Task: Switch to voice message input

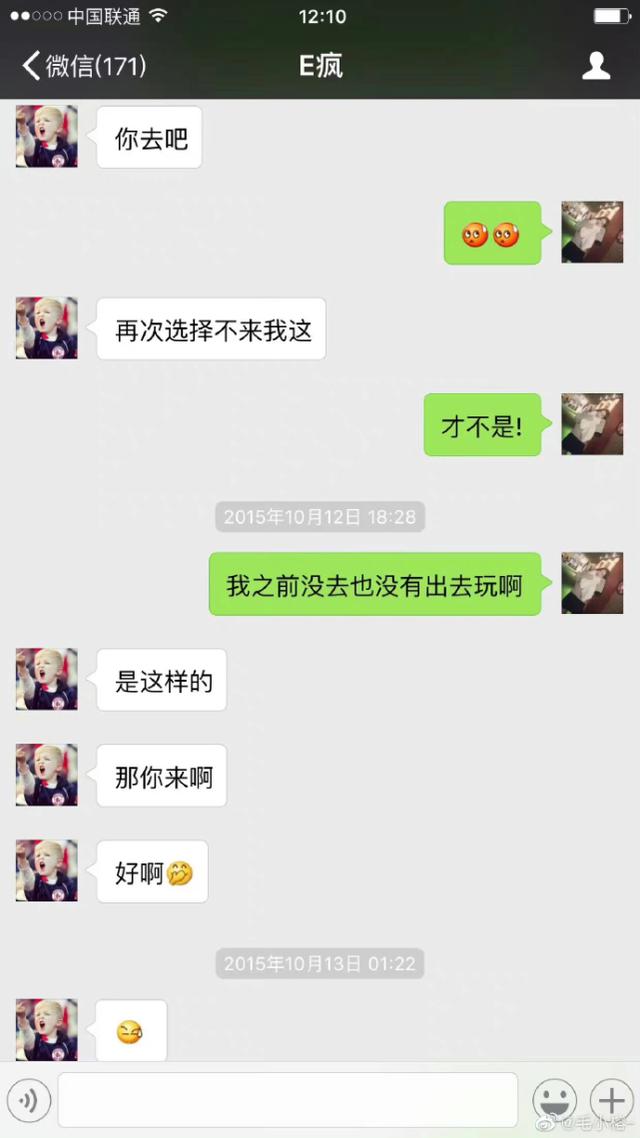Action: pos(30,1100)
